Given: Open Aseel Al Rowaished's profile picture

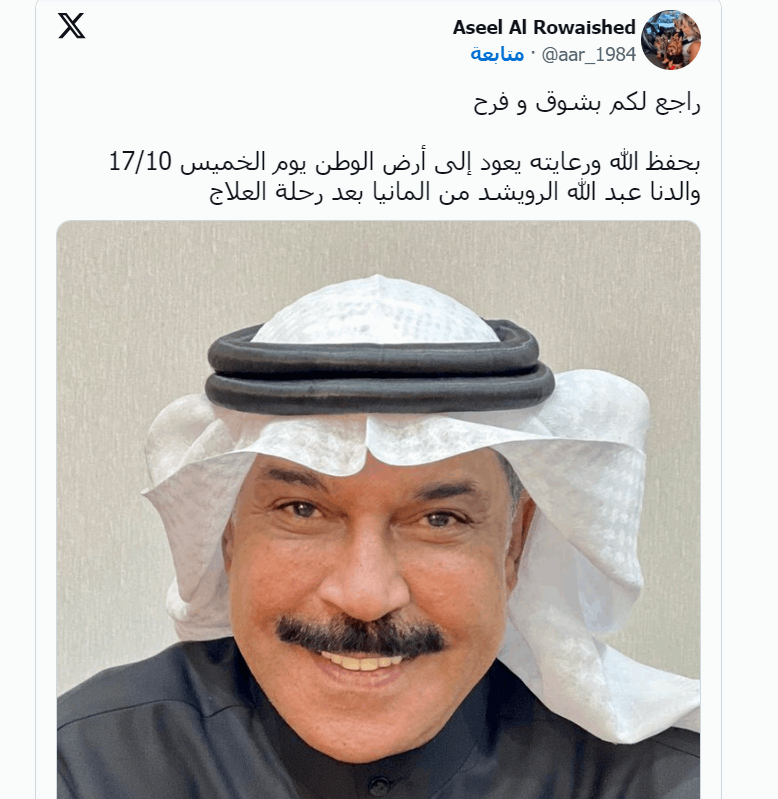Looking at the screenshot, I should click(670, 40).
